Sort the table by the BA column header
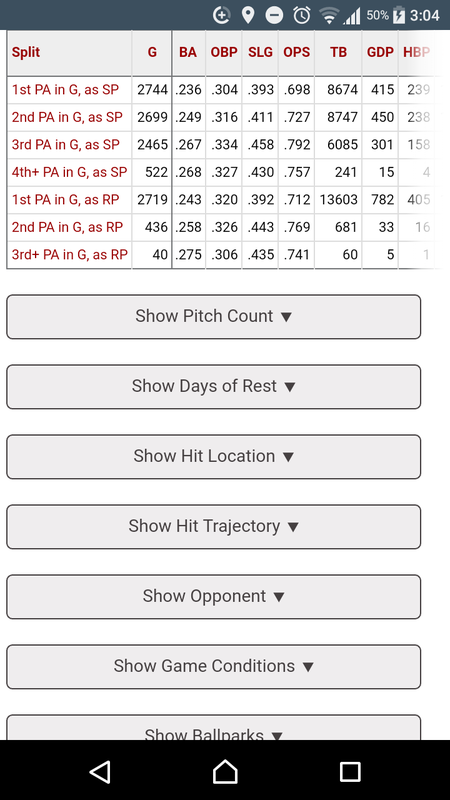This screenshot has height=800, width=450. [x=188, y=52]
